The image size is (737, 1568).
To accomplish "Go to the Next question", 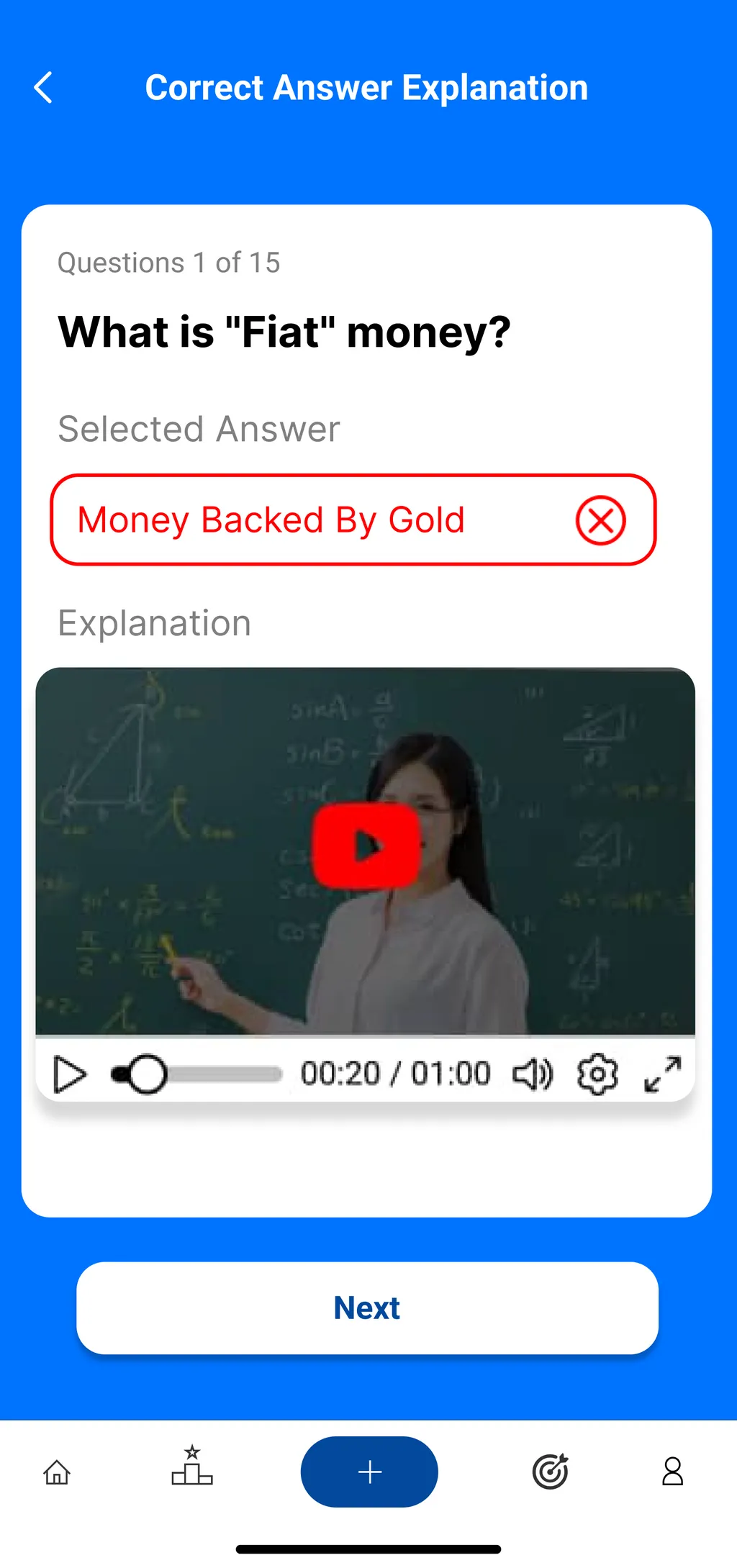I will [x=367, y=1308].
